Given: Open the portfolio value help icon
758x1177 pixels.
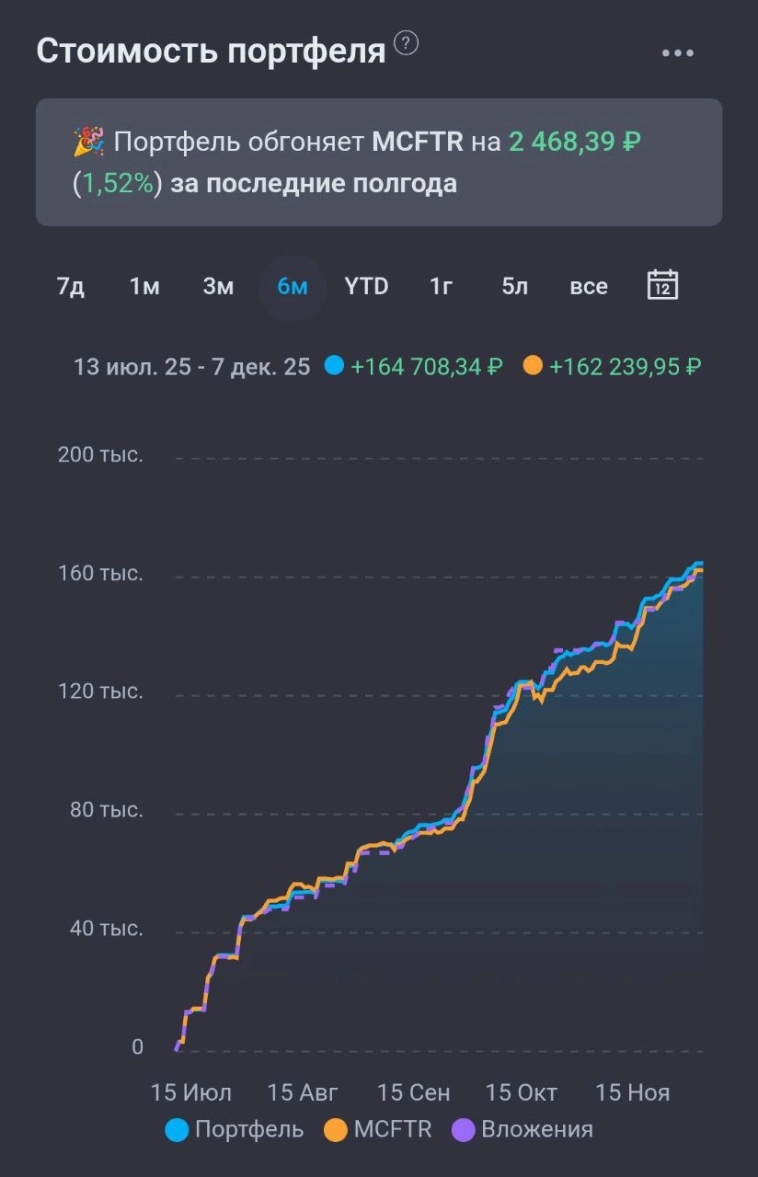Looking at the screenshot, I should click(406, 44).
